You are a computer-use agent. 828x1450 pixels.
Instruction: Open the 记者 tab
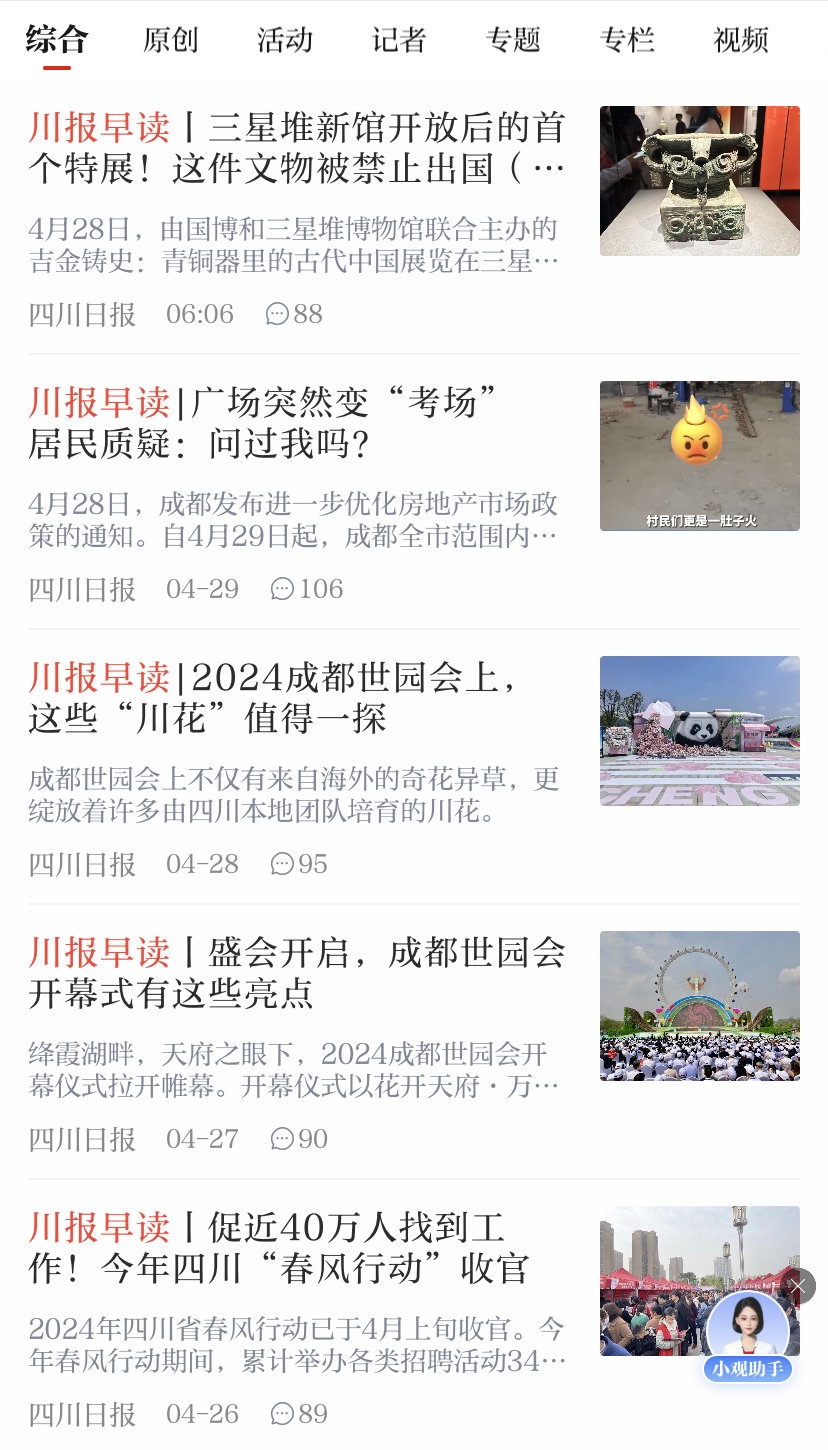399,40
